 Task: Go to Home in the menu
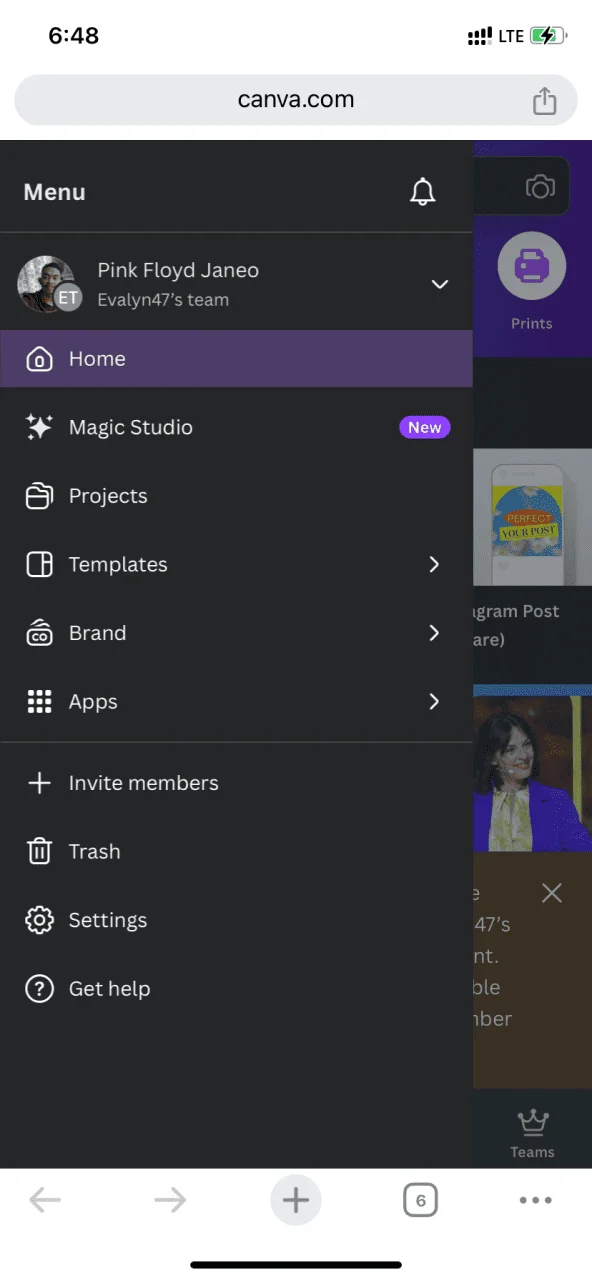pyautogui.click(x=236, y=359)
